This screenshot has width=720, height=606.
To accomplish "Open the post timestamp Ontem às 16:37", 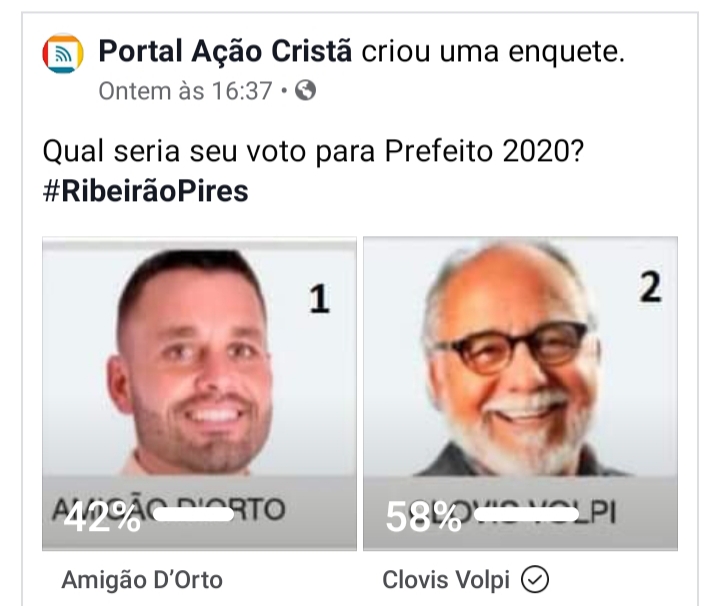I will (185, 91).
